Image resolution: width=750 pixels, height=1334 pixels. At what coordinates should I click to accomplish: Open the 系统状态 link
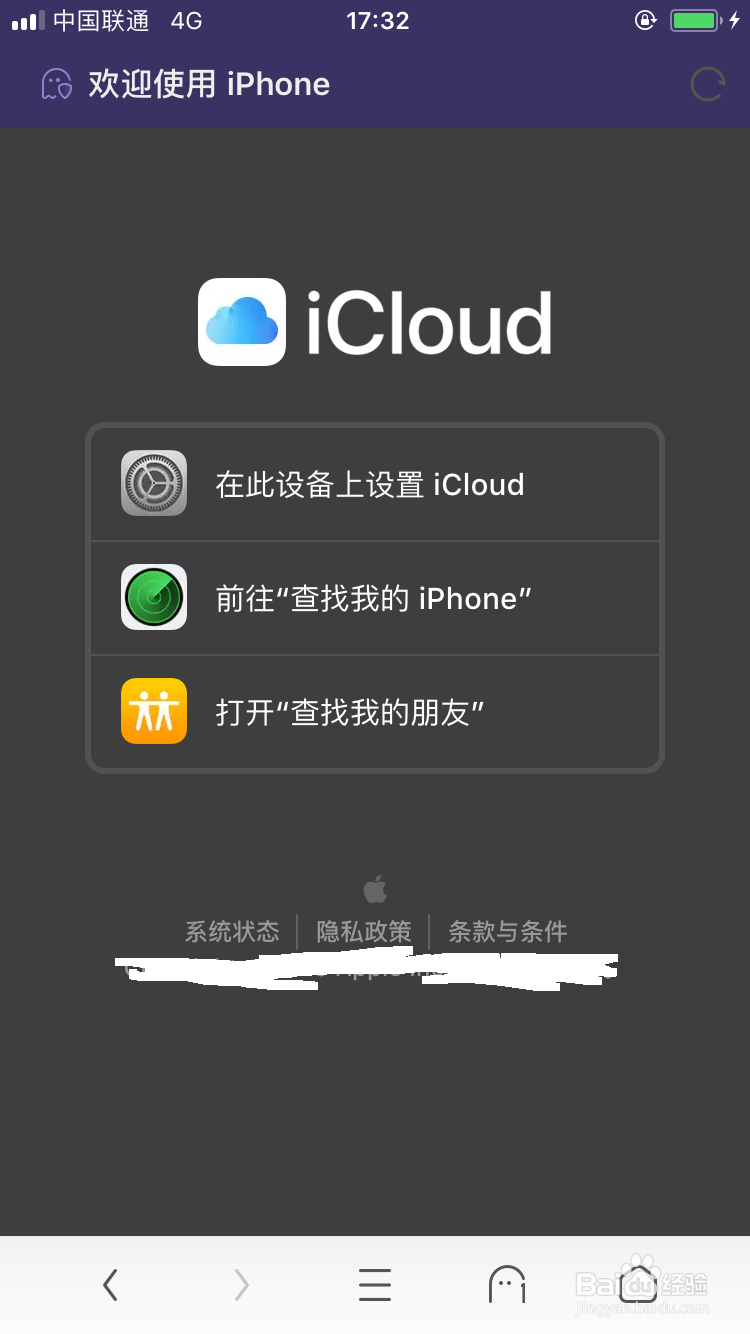tap(231, 931)
